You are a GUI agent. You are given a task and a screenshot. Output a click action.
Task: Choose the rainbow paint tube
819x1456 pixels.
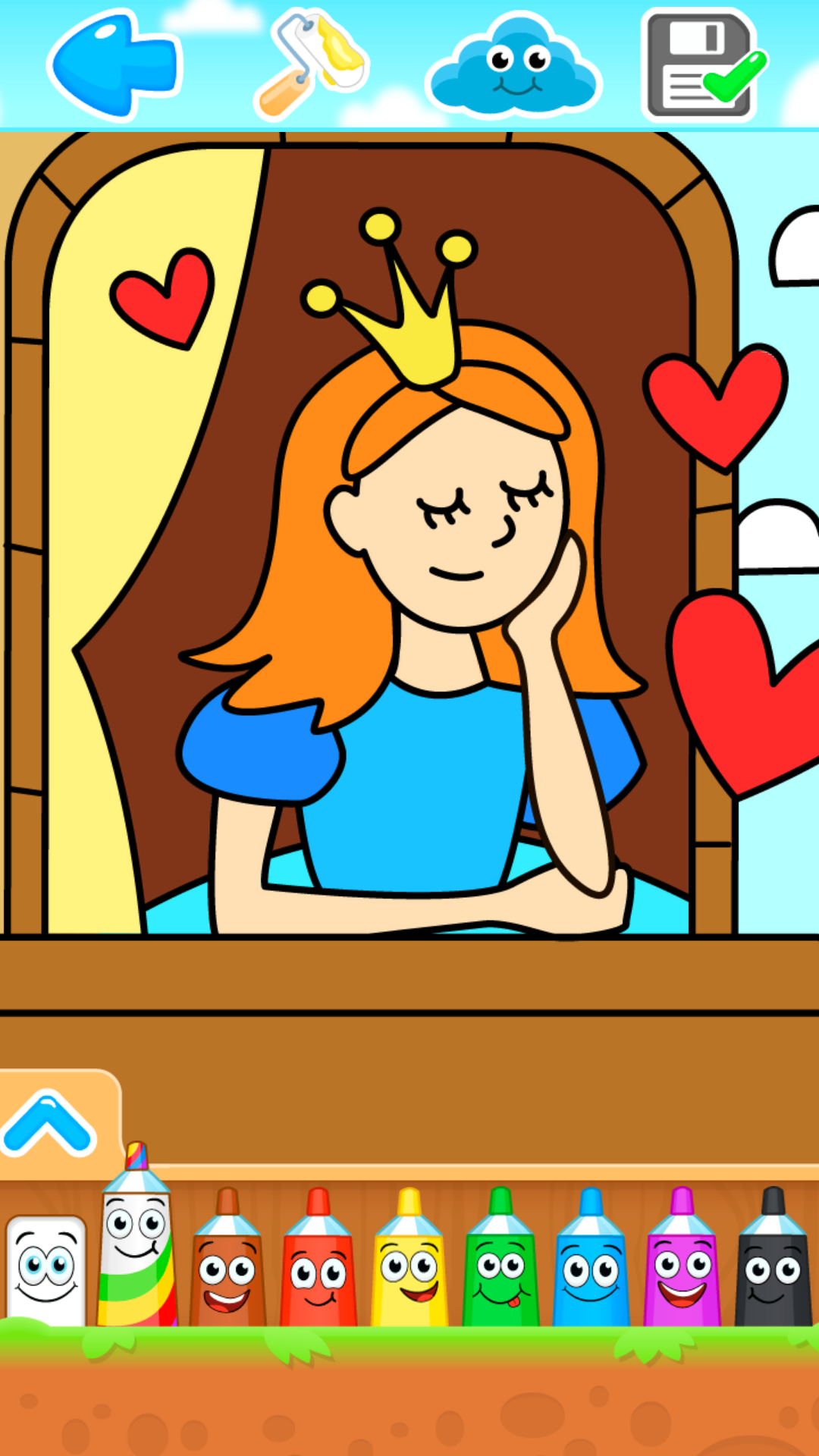coord(136,1244)
